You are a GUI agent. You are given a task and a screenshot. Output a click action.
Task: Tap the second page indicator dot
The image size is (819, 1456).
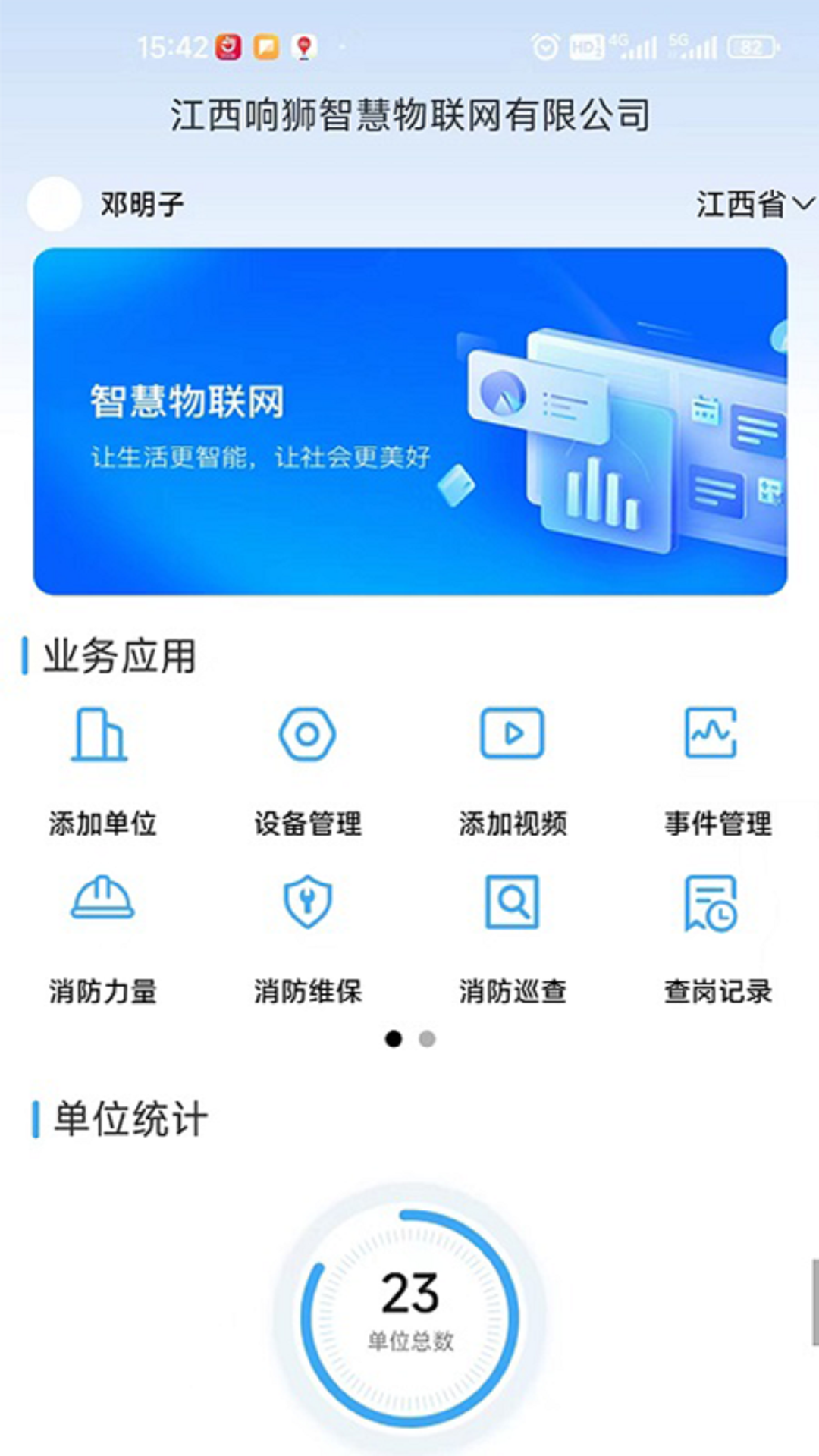click(x=427, y=1039)
